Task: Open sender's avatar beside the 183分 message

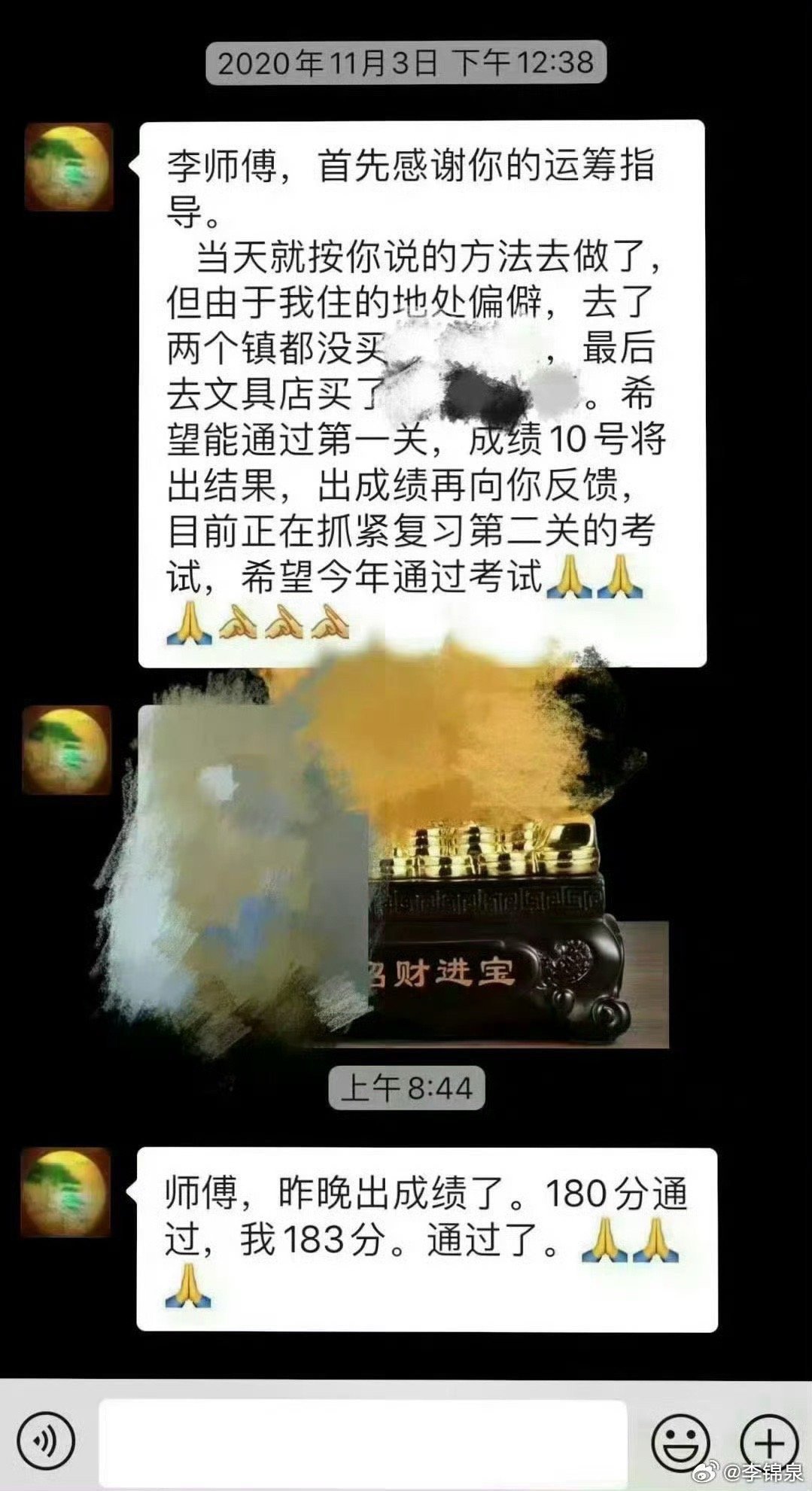Action: click(66, 1193)
